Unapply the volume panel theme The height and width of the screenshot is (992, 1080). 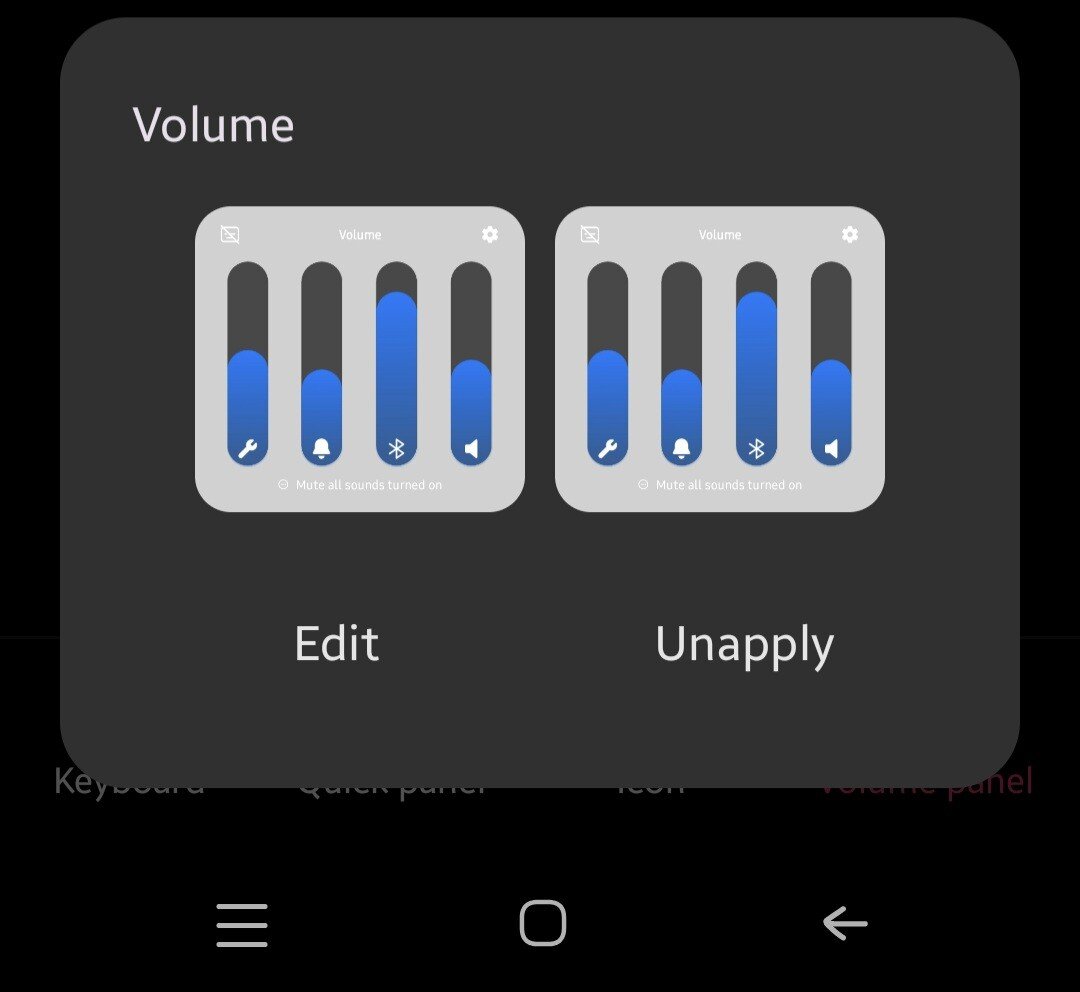tap(744, 645)
